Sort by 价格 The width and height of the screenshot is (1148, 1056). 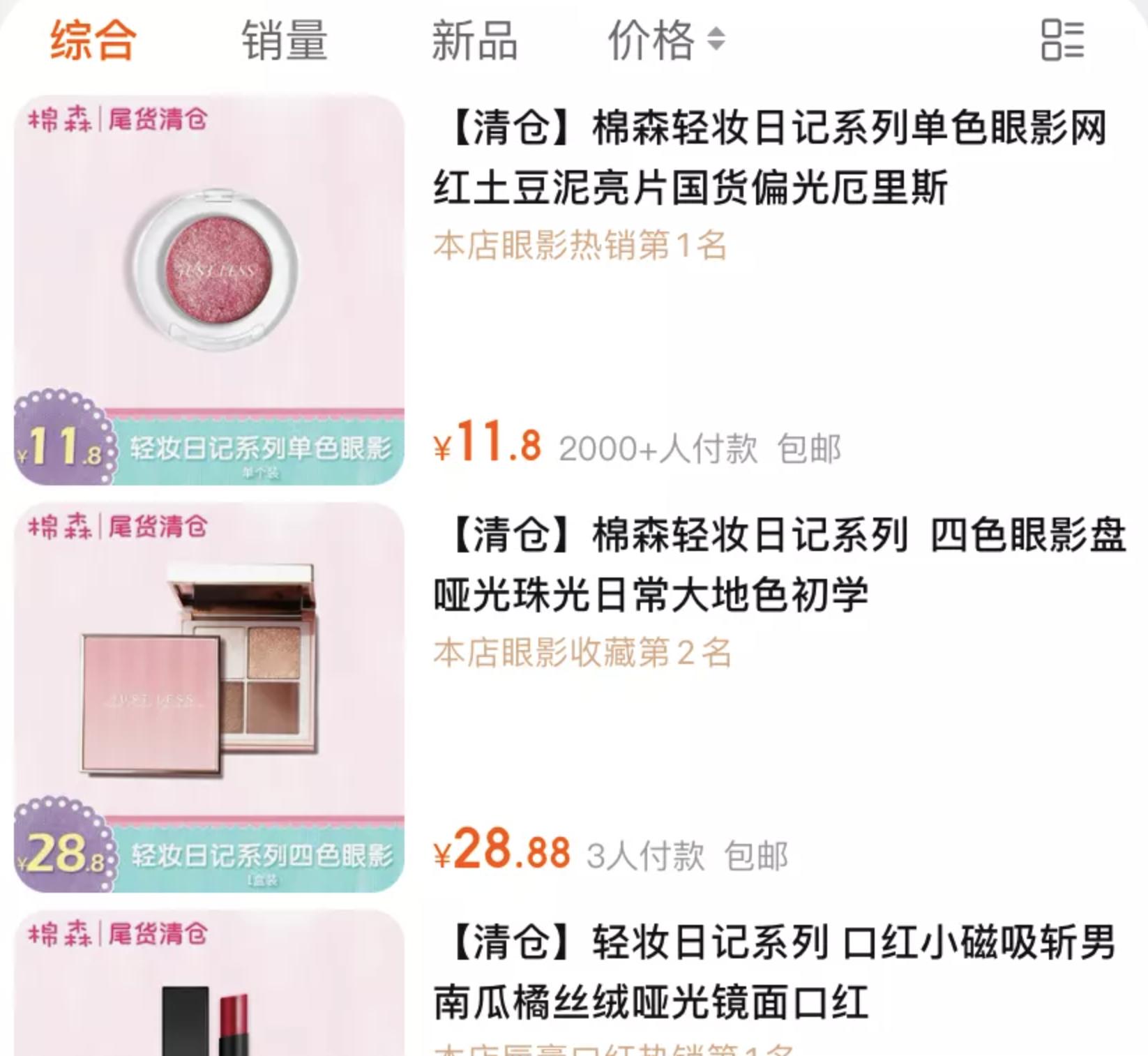[665, 40]
